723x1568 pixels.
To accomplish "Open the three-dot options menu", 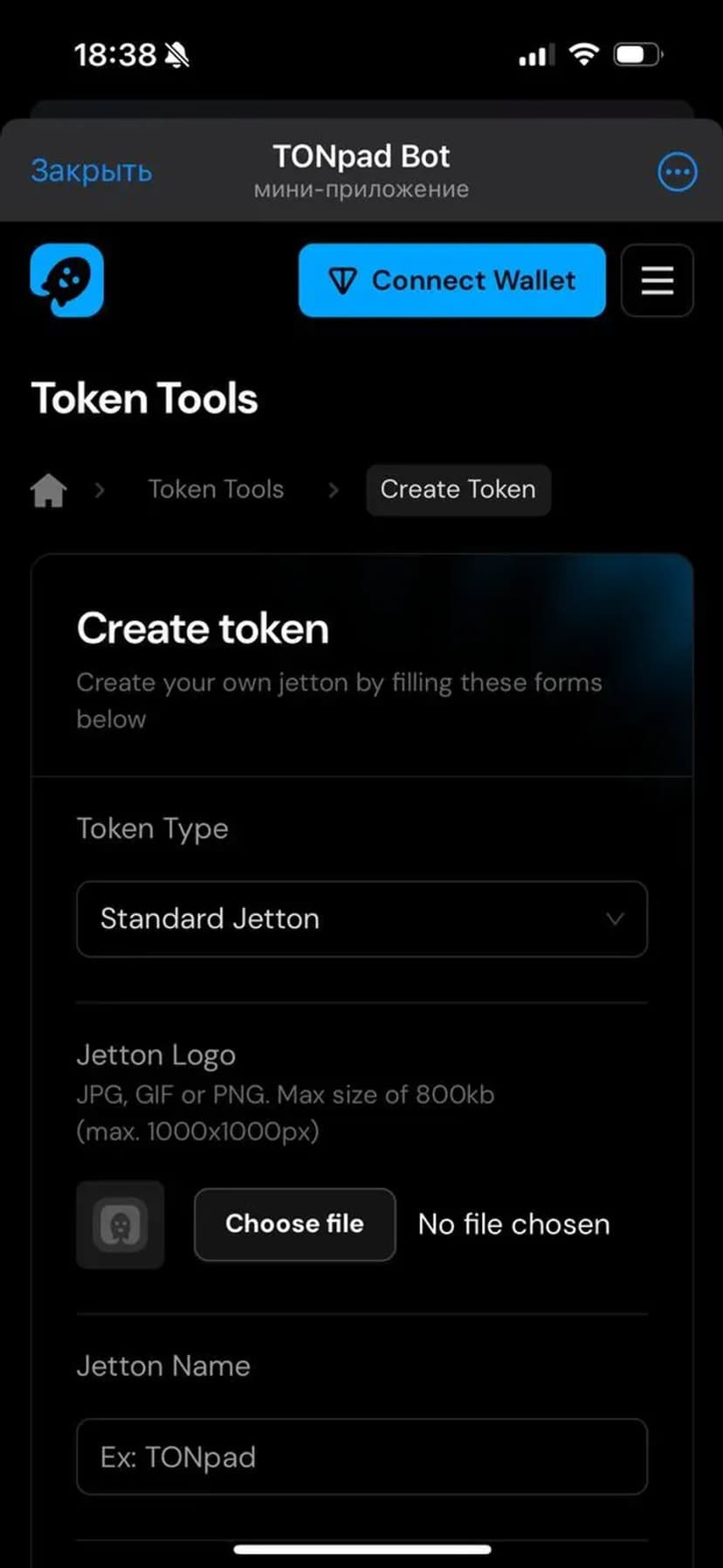I will pos(677,172).
